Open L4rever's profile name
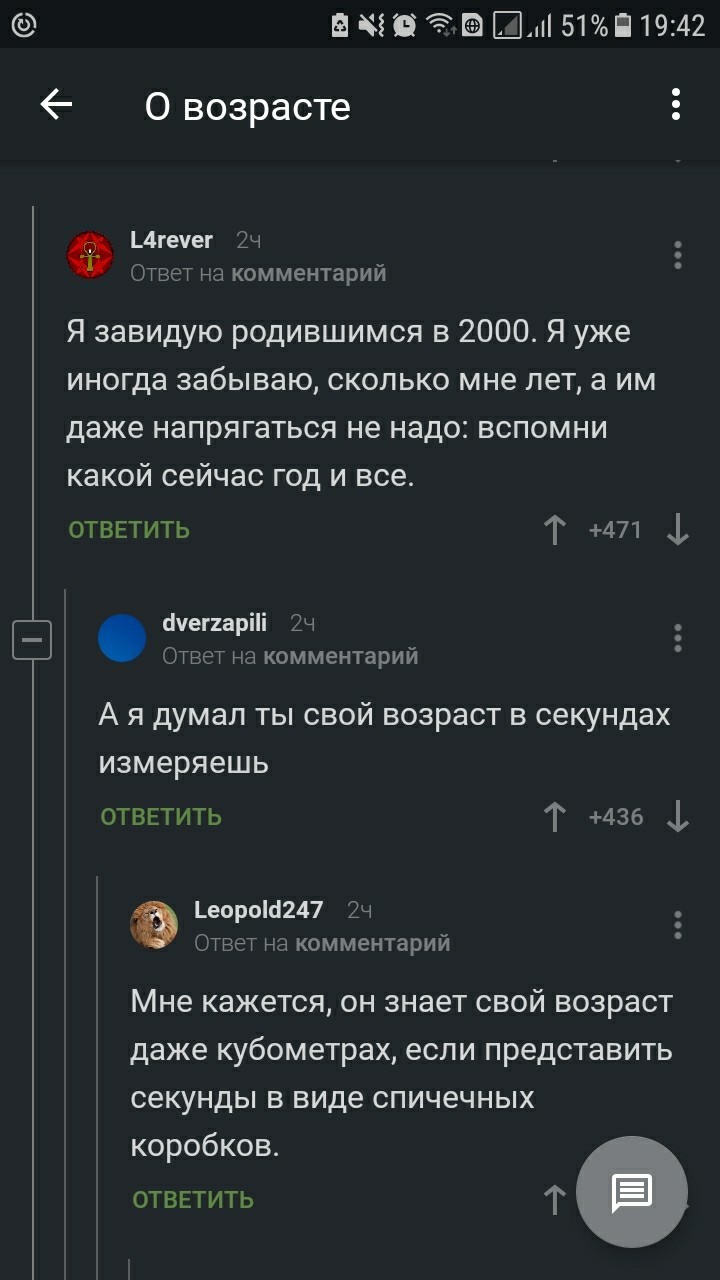This screenshot has width=720, height=1280. coord(171,239)
